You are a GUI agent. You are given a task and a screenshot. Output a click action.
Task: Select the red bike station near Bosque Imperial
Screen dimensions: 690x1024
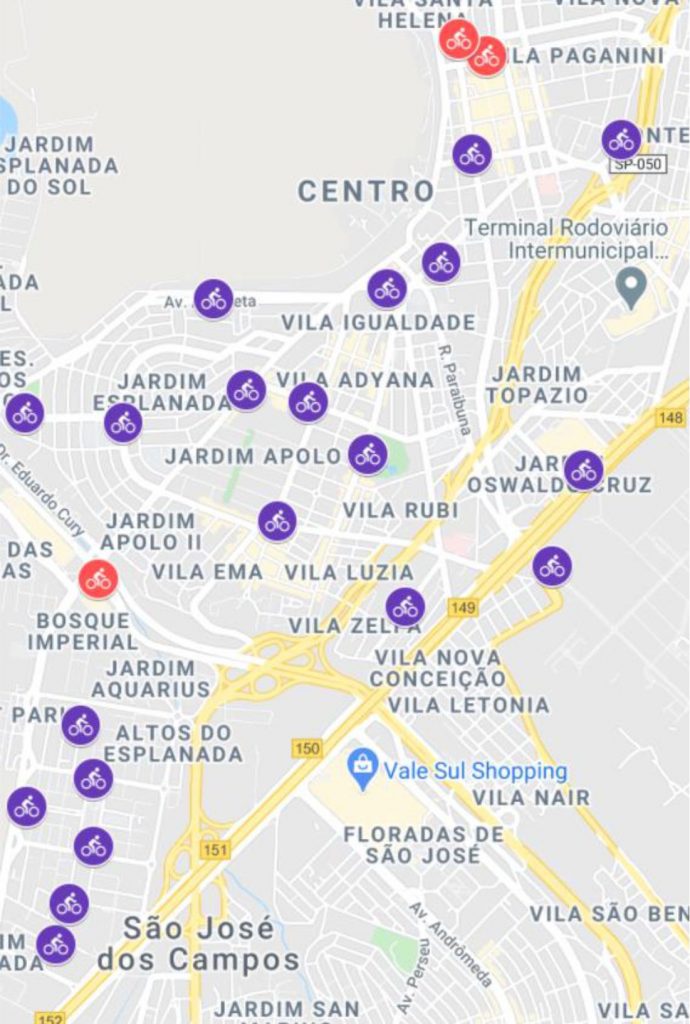[98, 579]
